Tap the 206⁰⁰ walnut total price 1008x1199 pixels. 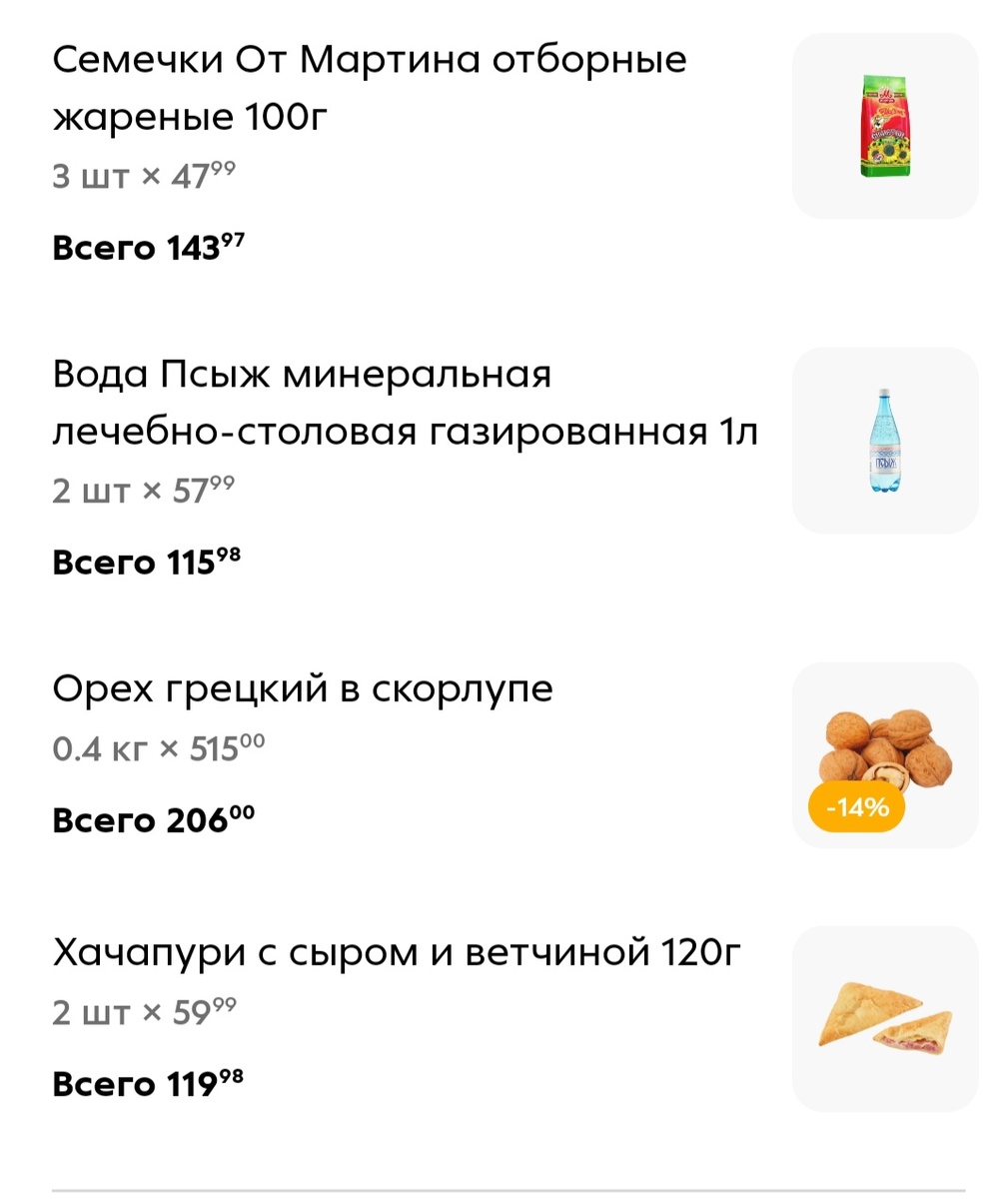153,818
